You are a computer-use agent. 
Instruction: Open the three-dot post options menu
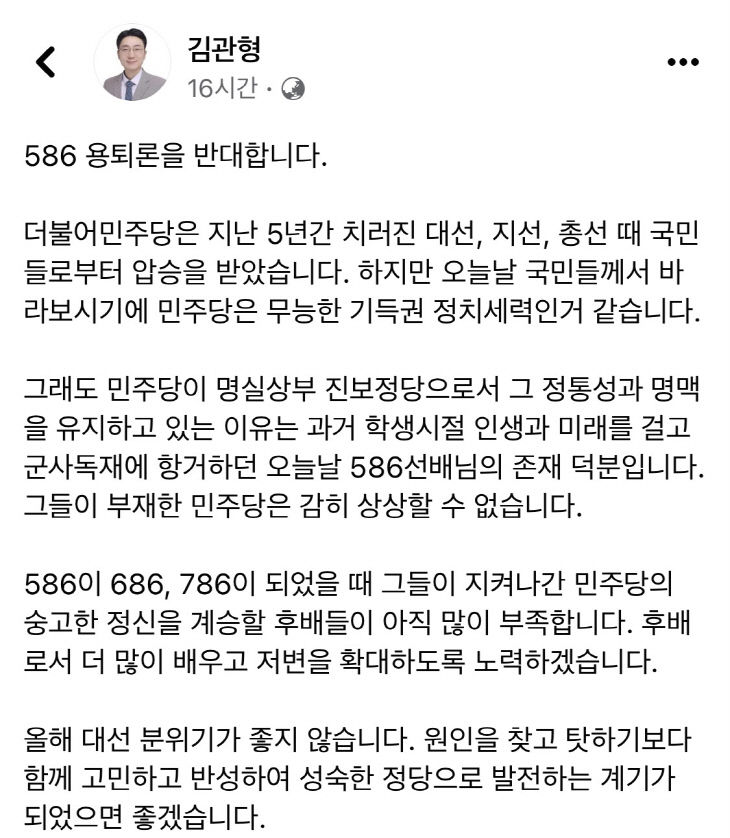tap(683, 62)
